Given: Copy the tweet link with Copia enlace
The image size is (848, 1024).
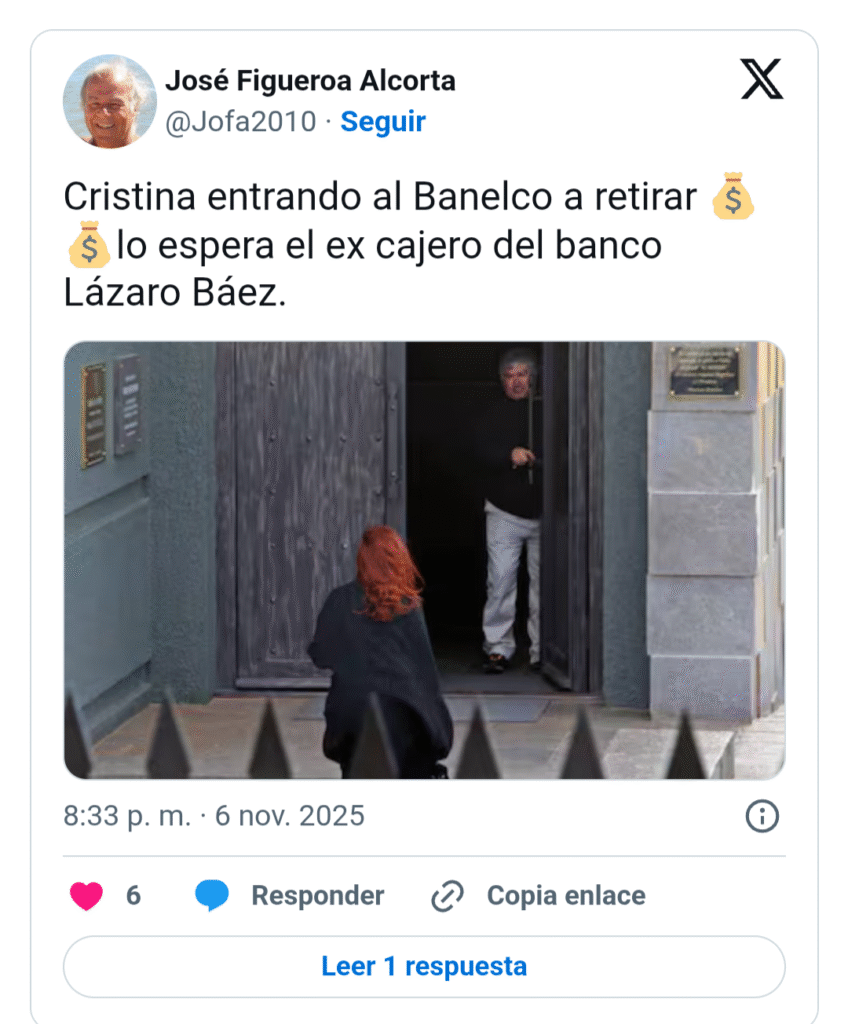Looking at the screenshot, I should click(538, 896).
